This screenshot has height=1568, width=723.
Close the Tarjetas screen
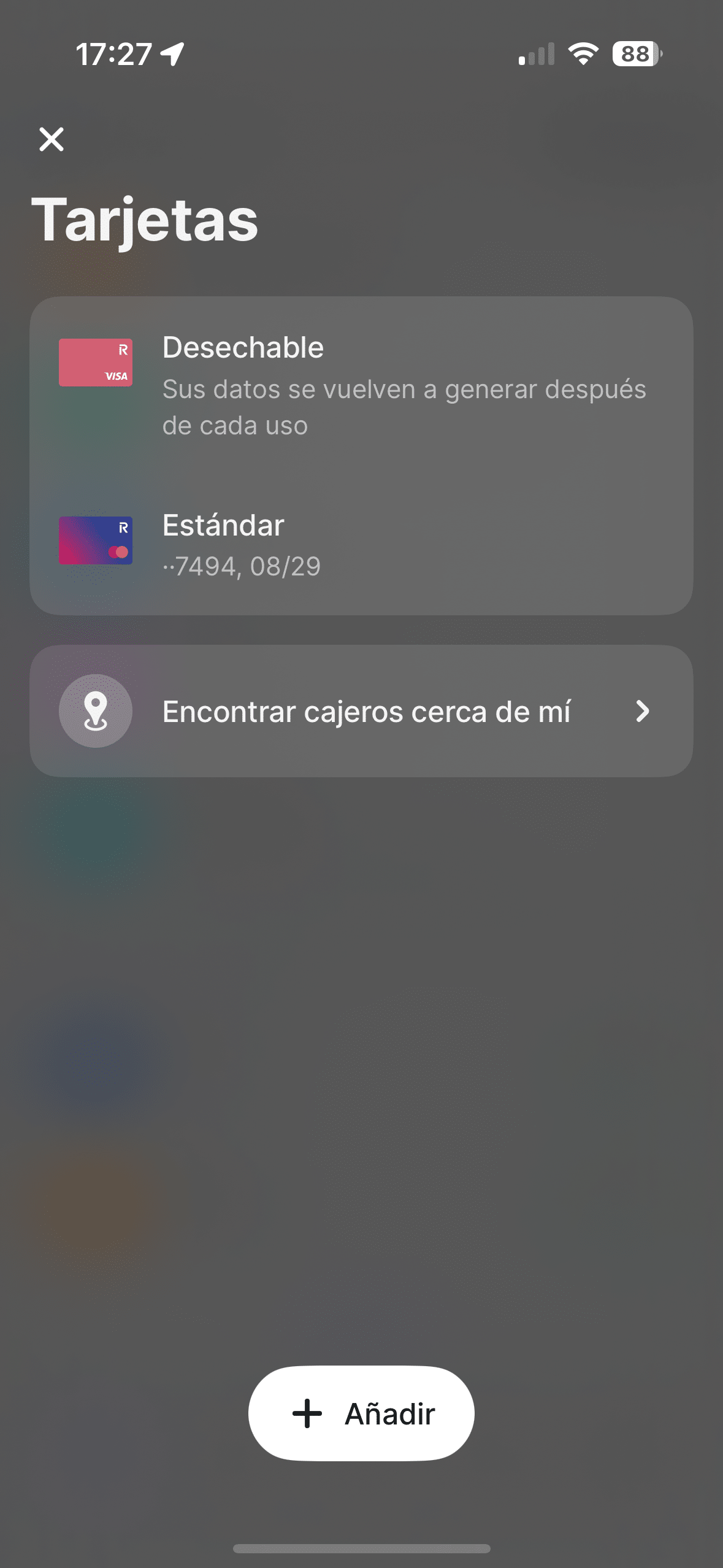click(52, 139)
